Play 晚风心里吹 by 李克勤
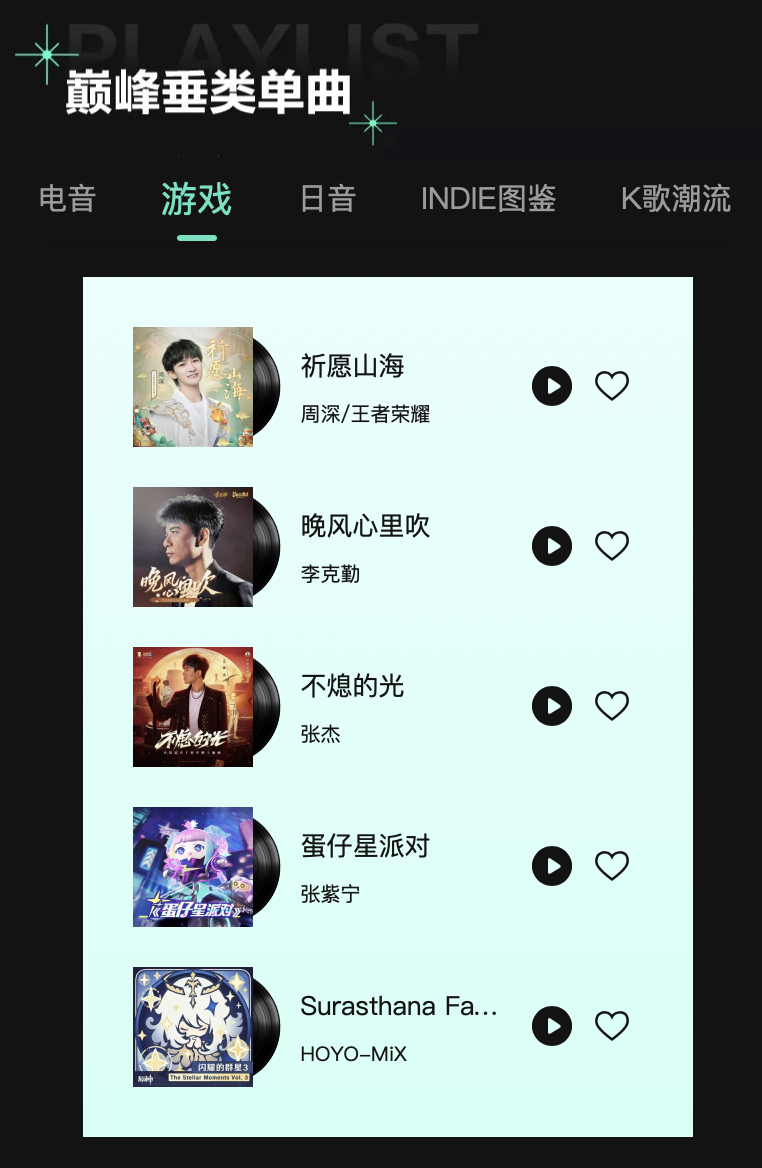 (552, 546)
